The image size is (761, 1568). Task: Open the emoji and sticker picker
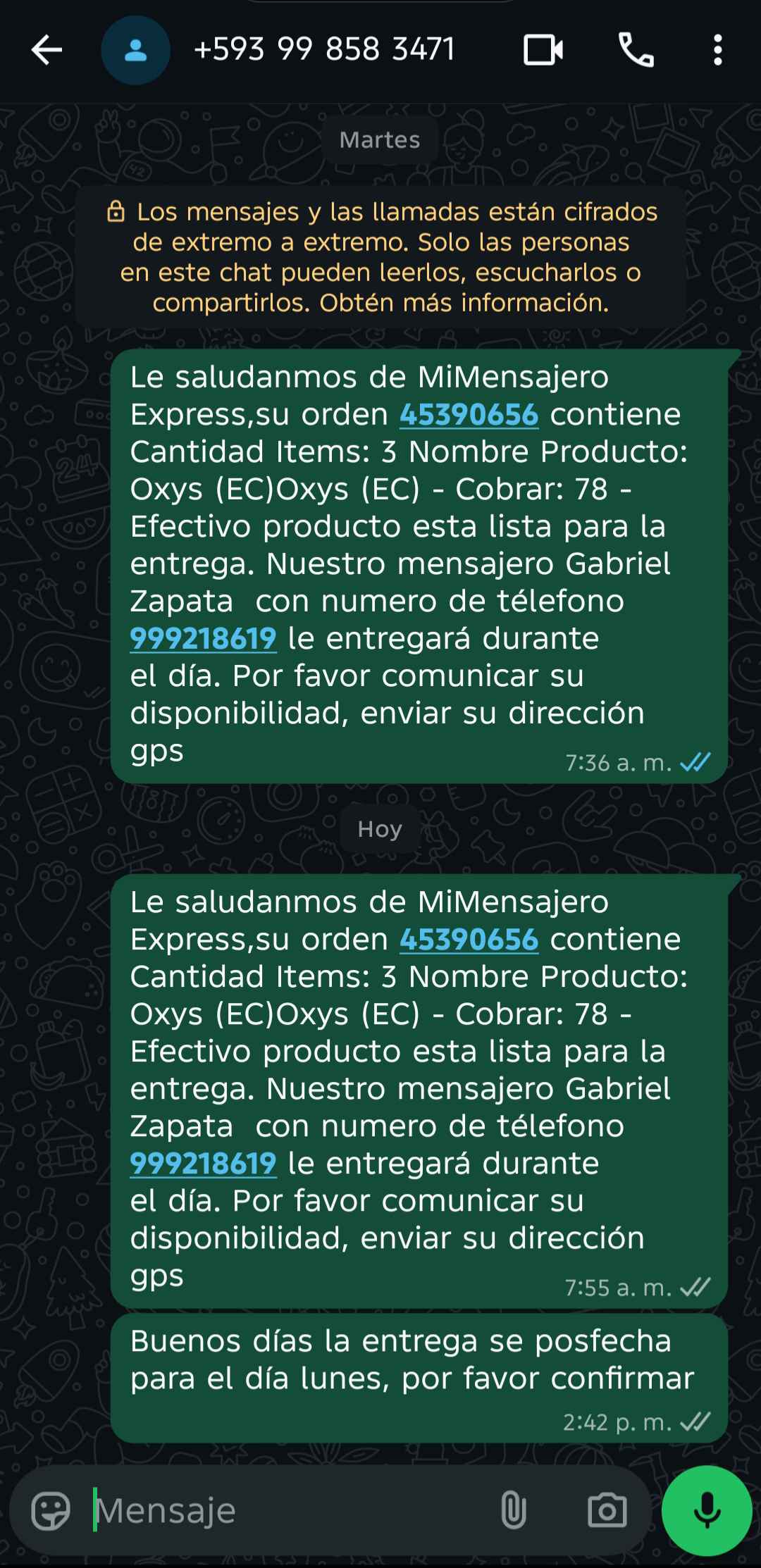click(51, 1510)
